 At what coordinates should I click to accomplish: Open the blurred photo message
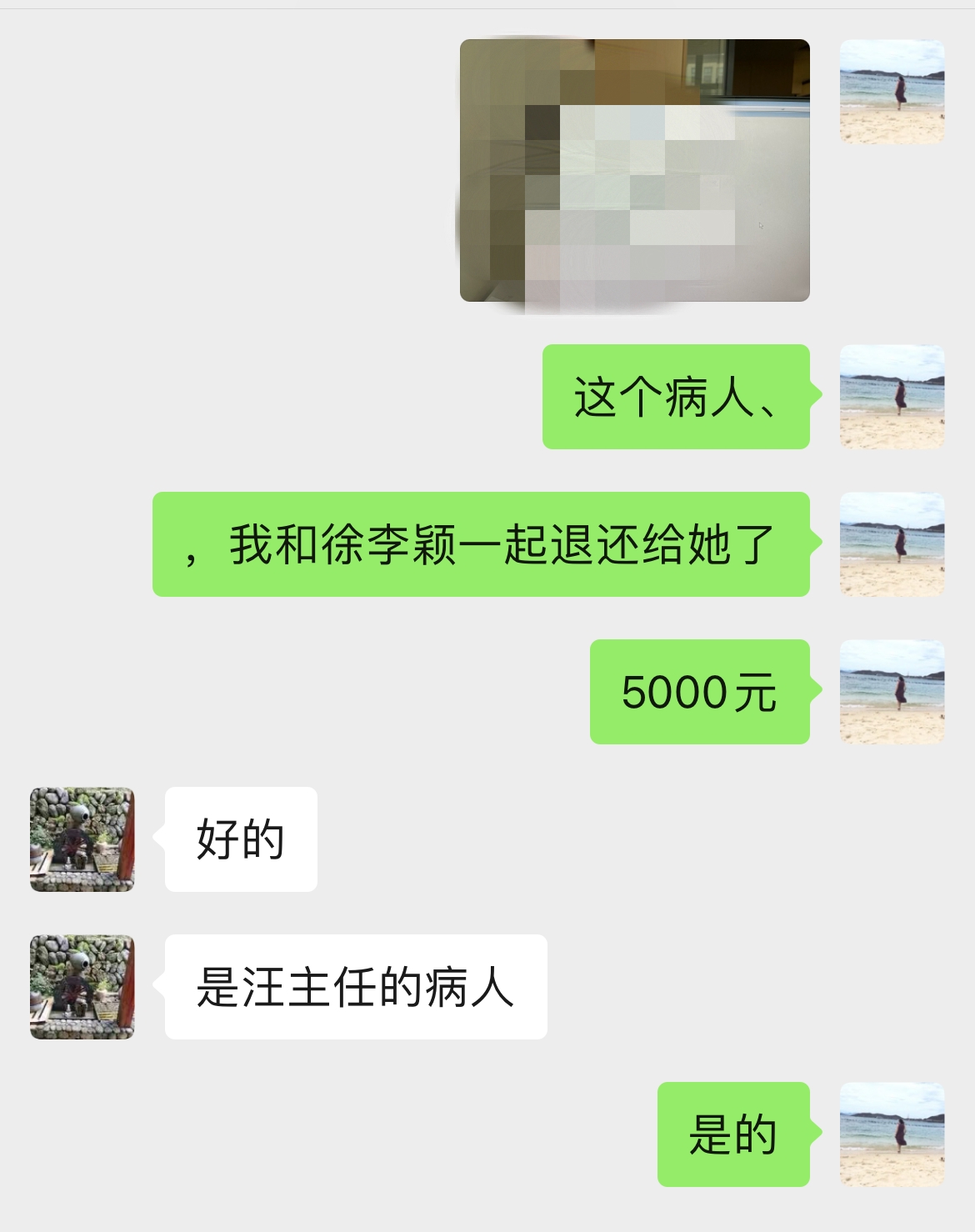point(634,171)
